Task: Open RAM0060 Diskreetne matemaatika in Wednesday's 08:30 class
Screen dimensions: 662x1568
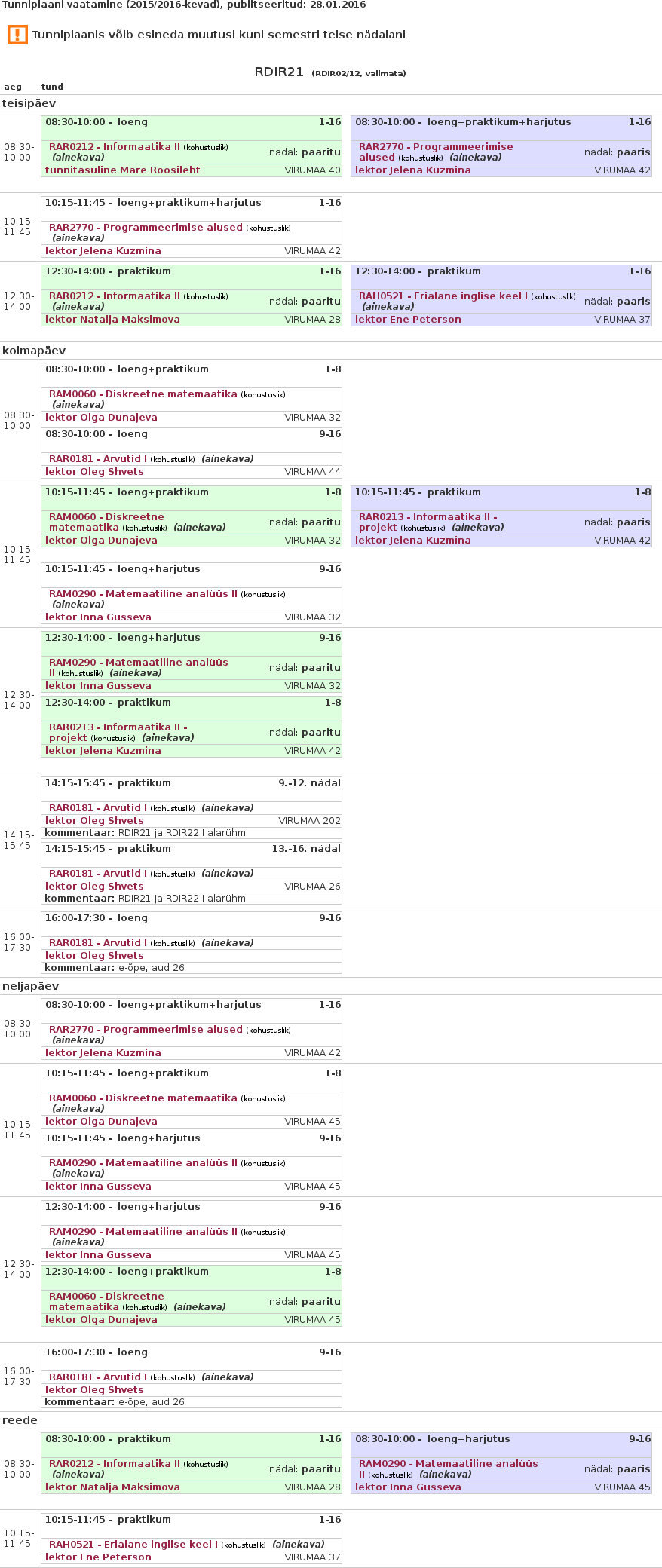Action: [143, 394]
